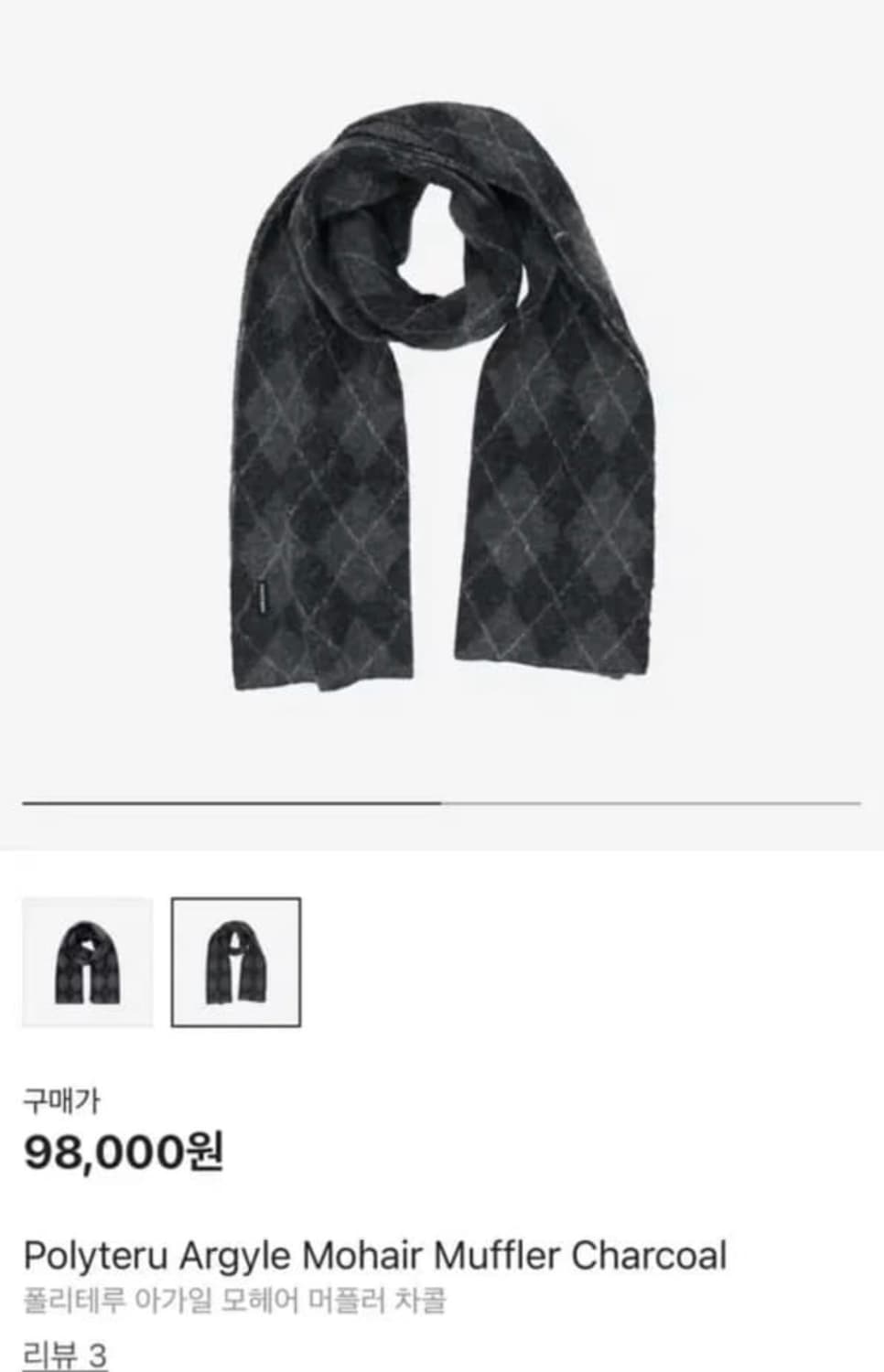This screenshot has height=1372, width=884.
Task: Click the brand tag on the scarf
Action: tap(264, 600)
